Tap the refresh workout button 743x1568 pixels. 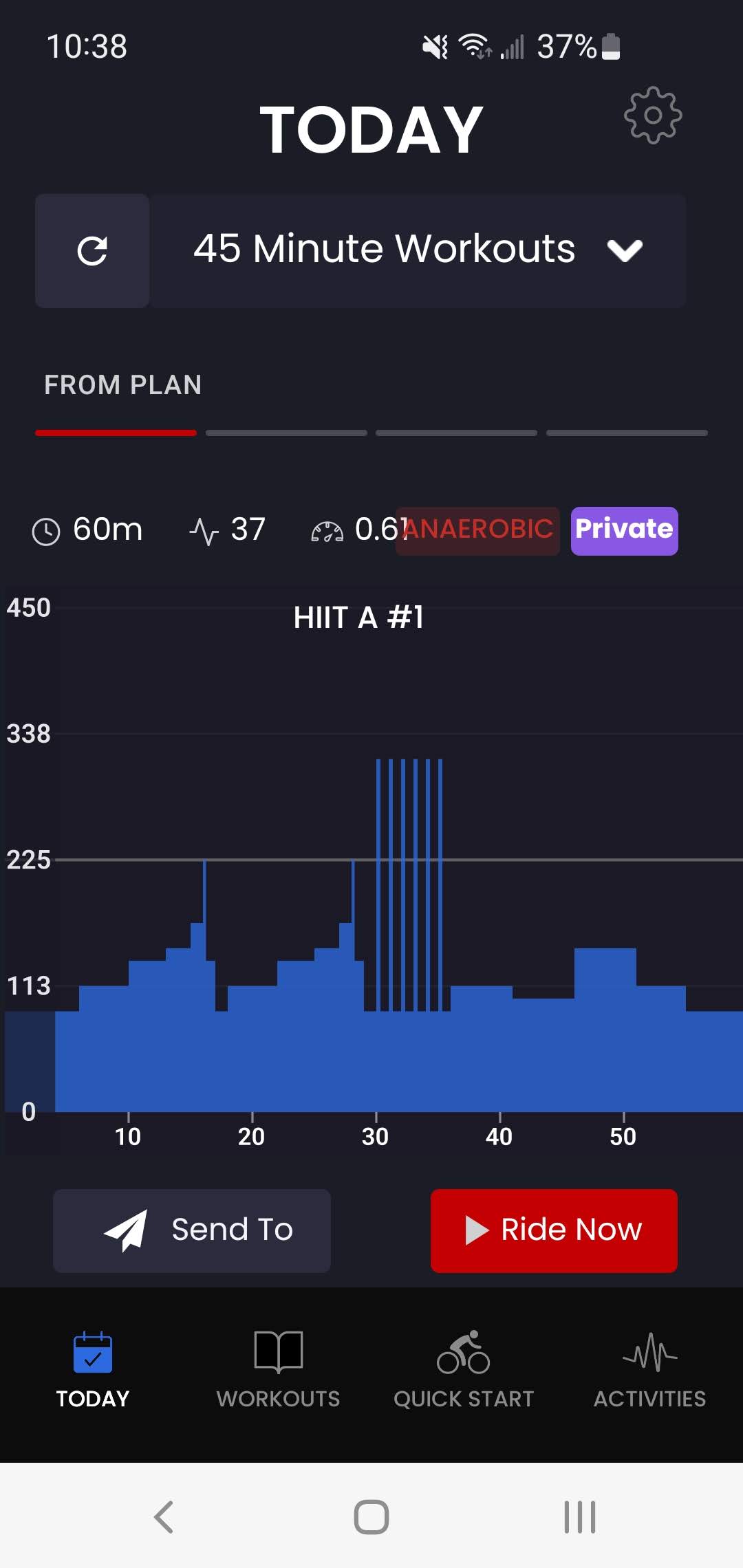(92, 250)
